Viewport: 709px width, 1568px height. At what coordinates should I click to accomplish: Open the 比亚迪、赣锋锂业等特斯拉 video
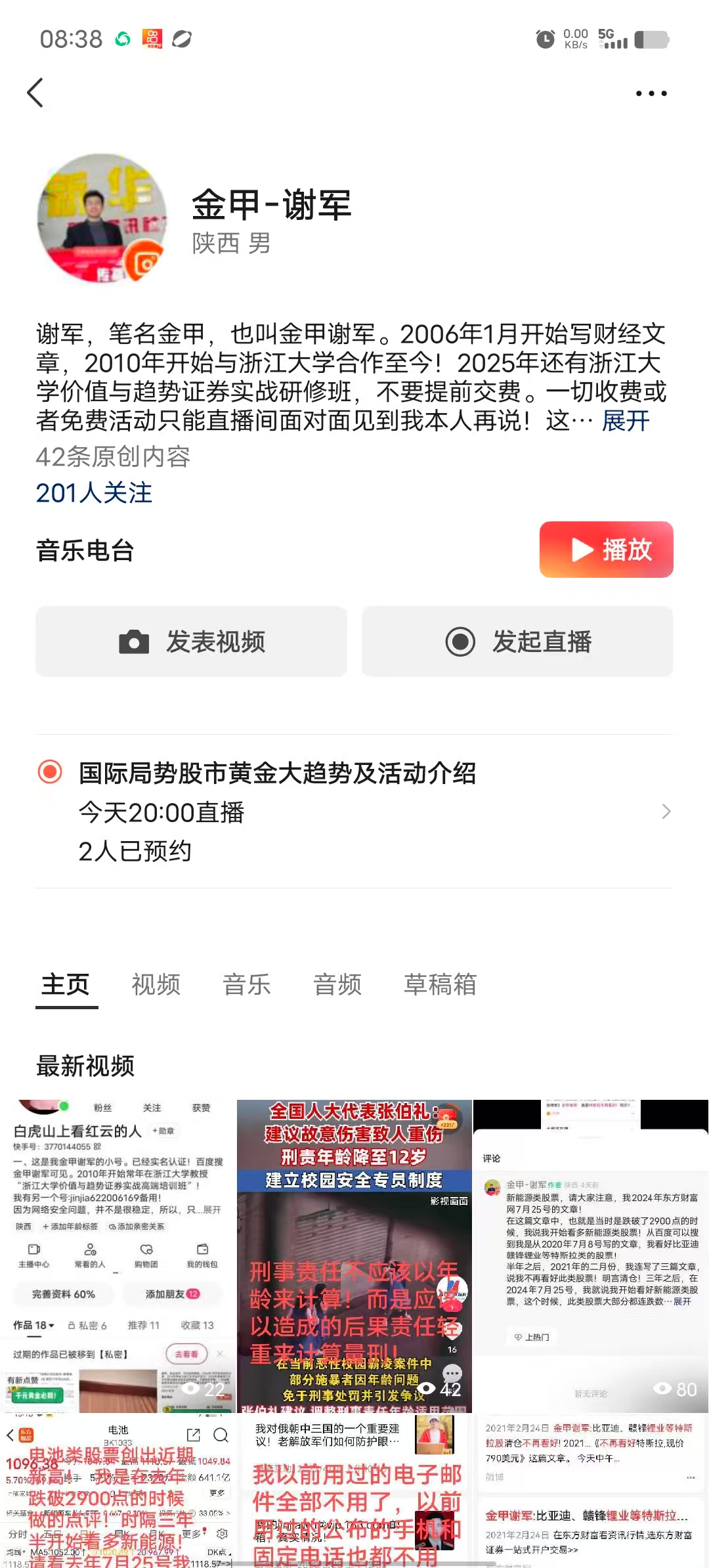[x=591, y=1491]
